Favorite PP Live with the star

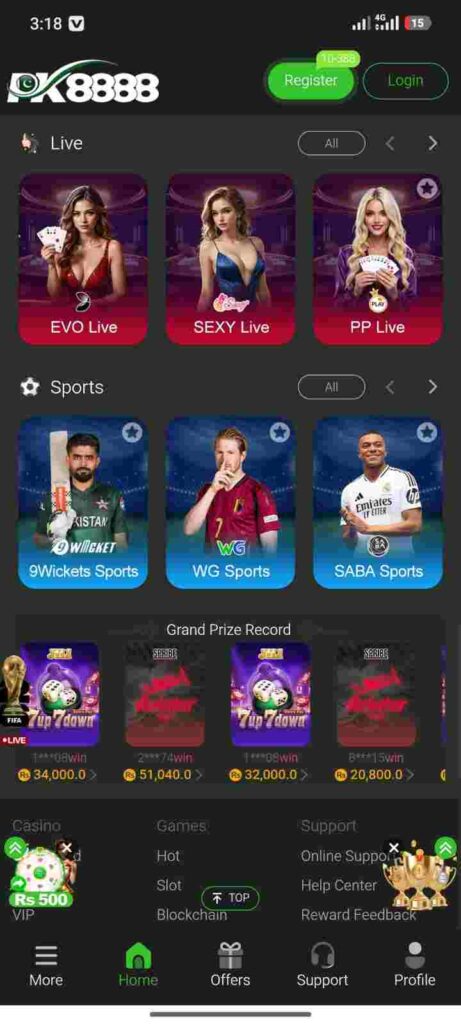click(427, 189)
